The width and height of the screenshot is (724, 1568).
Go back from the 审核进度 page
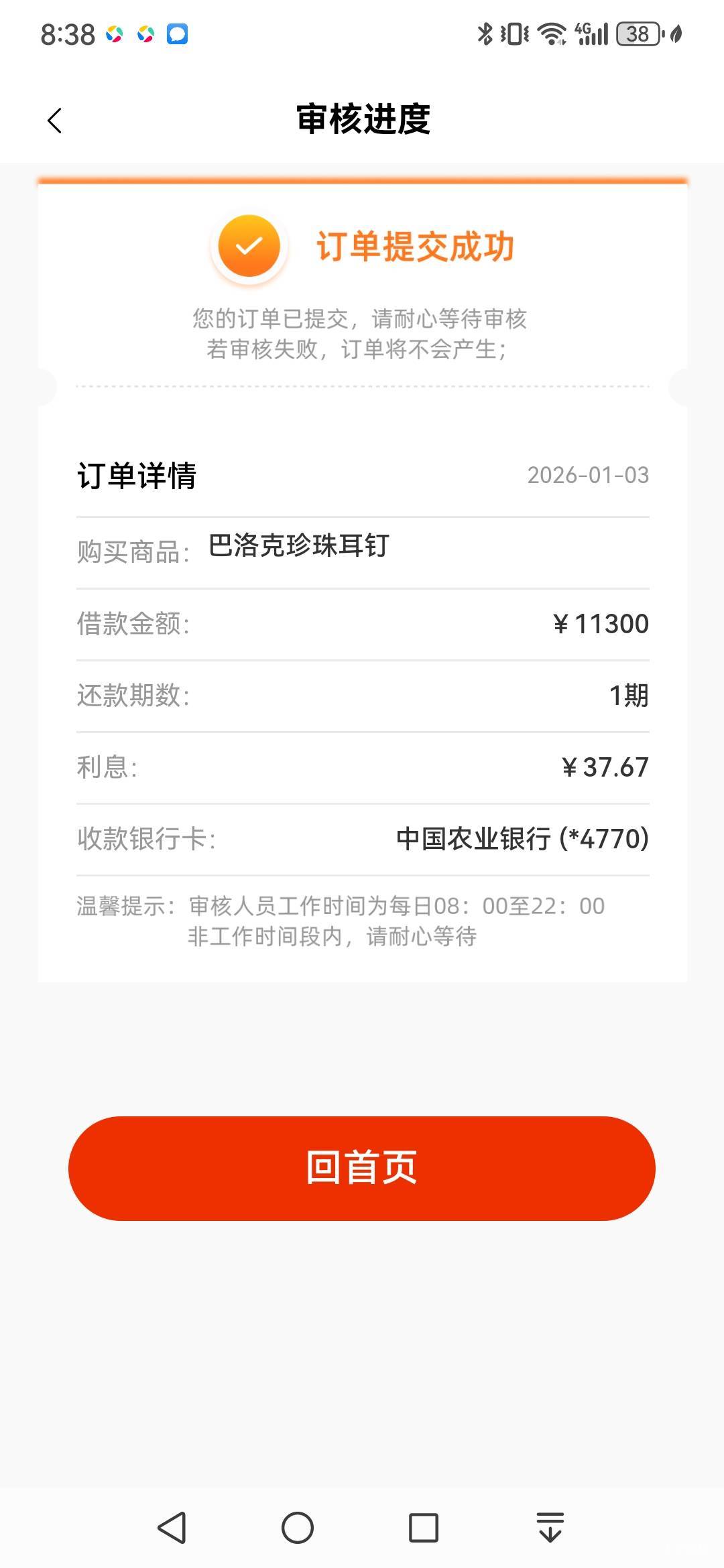tap(55, 121)
